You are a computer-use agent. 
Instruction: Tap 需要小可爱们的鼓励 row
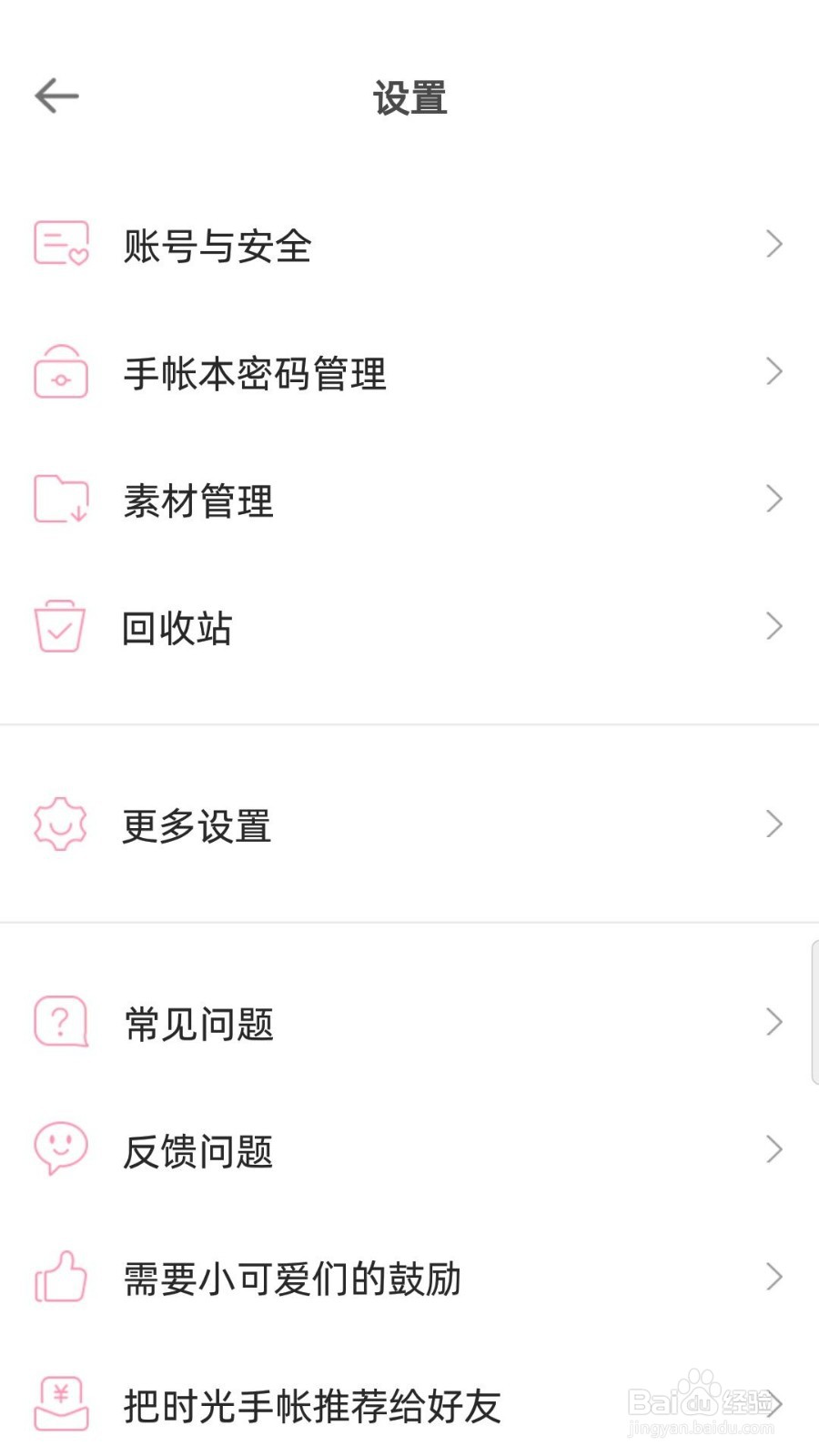click(x=291, y=1279)
